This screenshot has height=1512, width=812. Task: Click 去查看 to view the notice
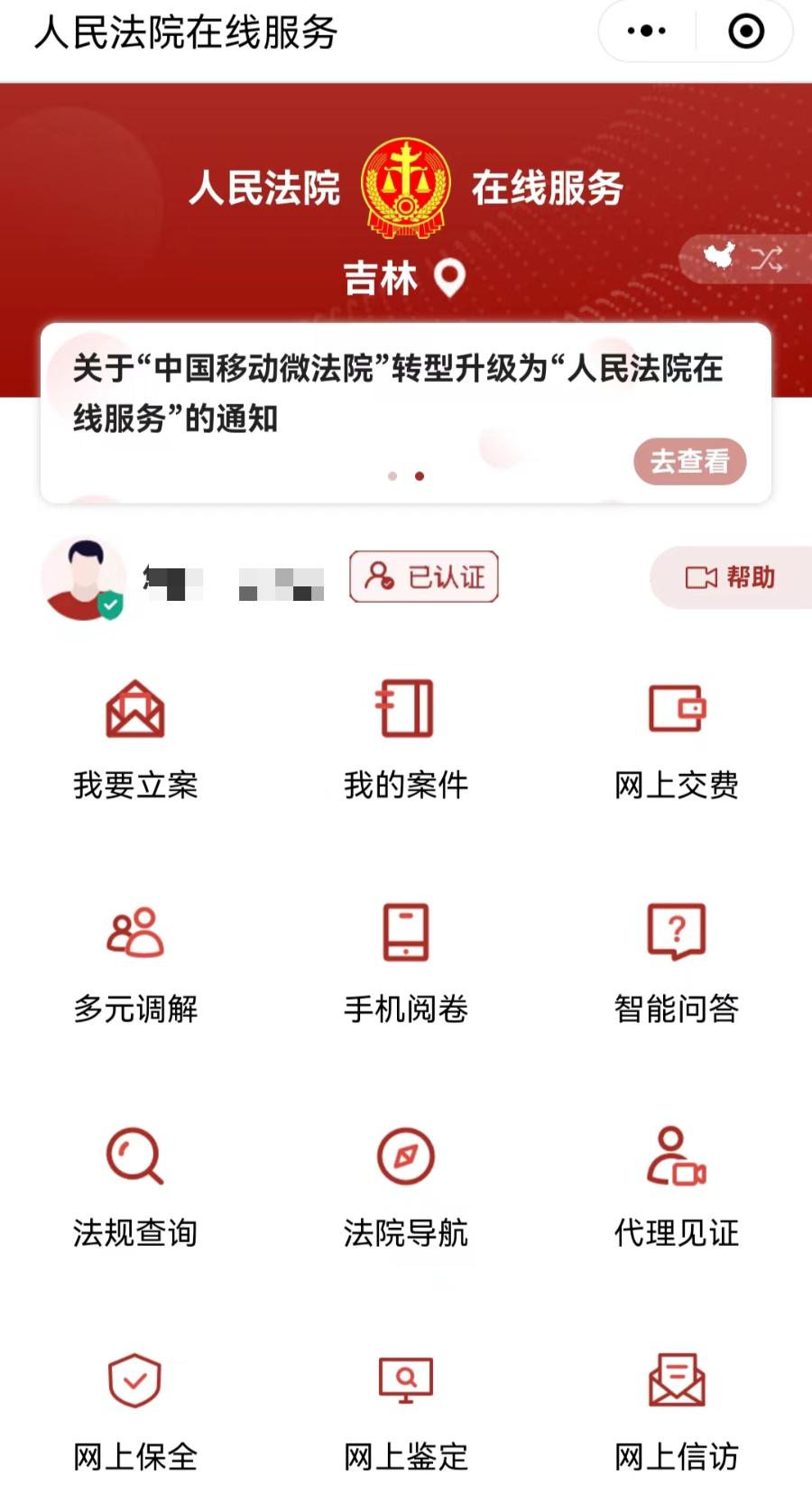point(689,461)
